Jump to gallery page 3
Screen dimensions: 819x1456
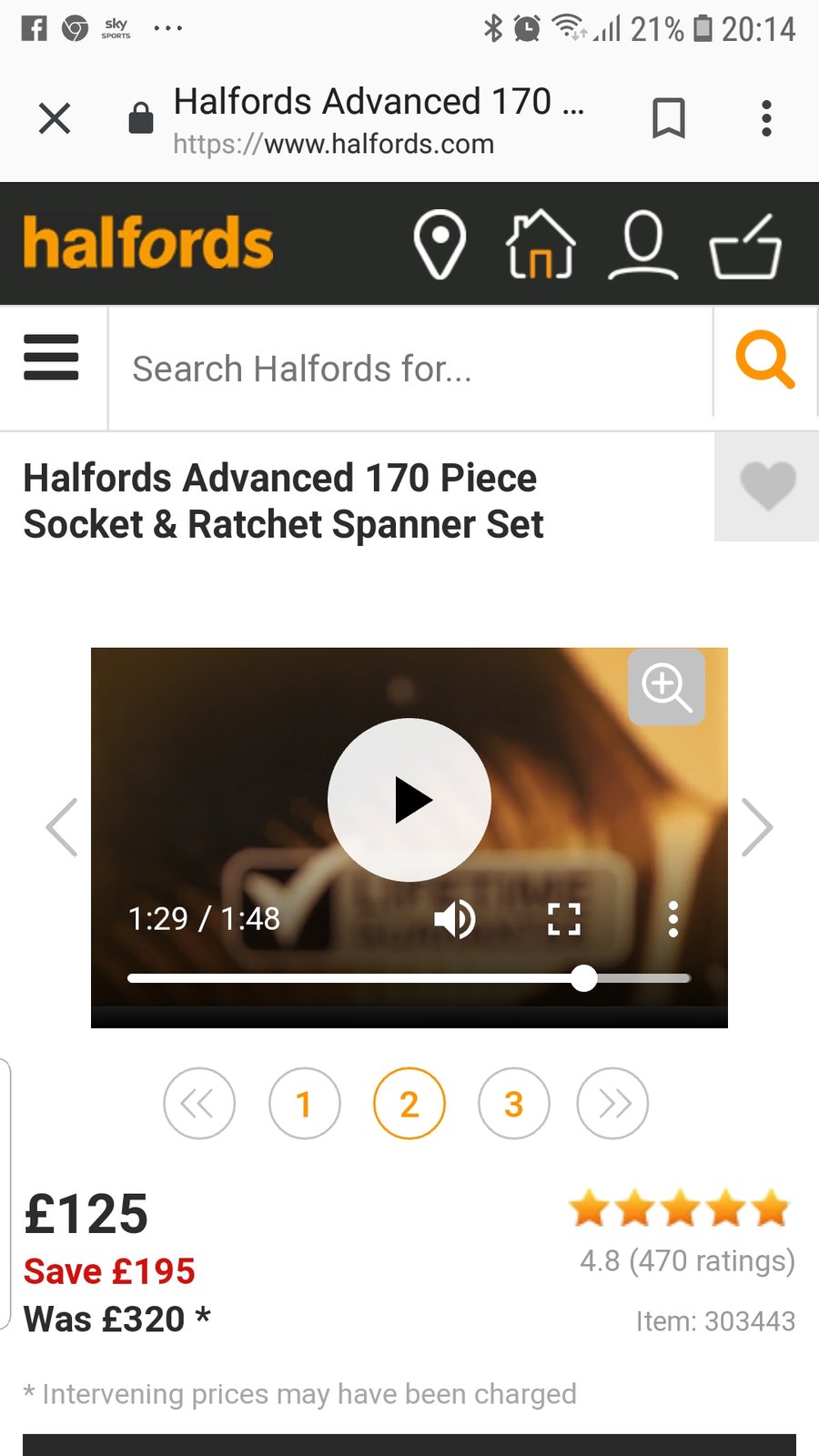tap(514, 1104)
